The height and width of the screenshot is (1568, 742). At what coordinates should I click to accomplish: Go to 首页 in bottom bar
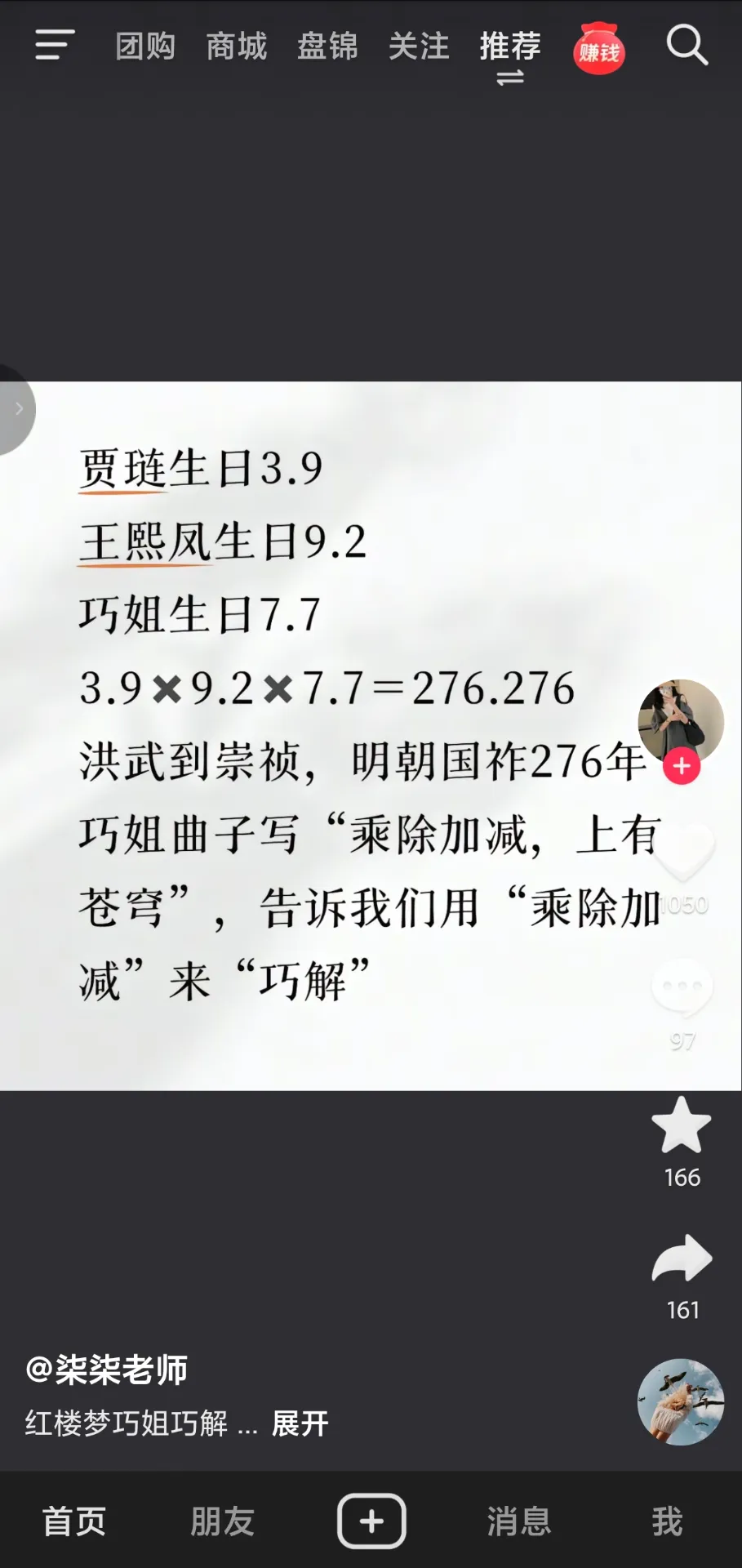tap(73, 1521)
